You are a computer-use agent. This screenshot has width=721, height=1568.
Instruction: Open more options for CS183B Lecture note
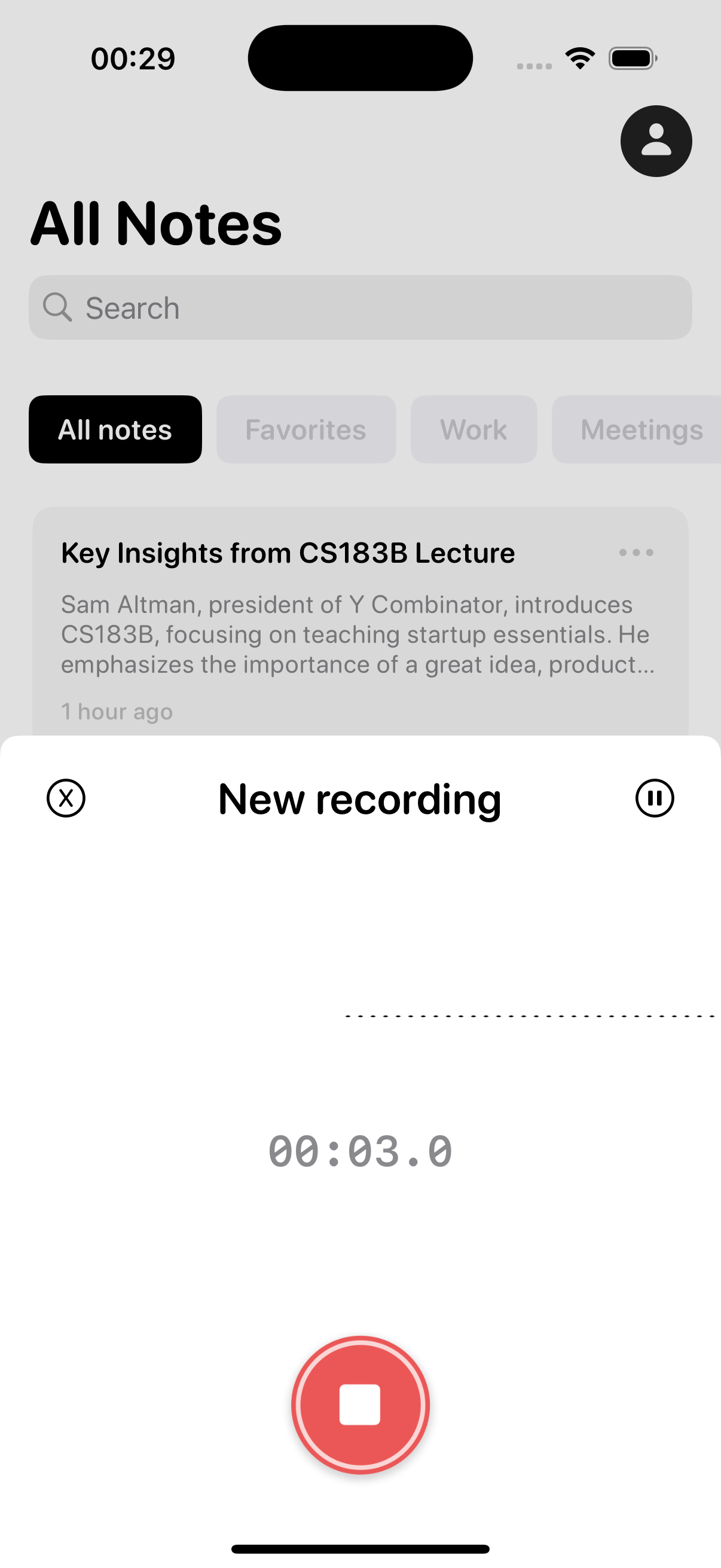(636, 553)
